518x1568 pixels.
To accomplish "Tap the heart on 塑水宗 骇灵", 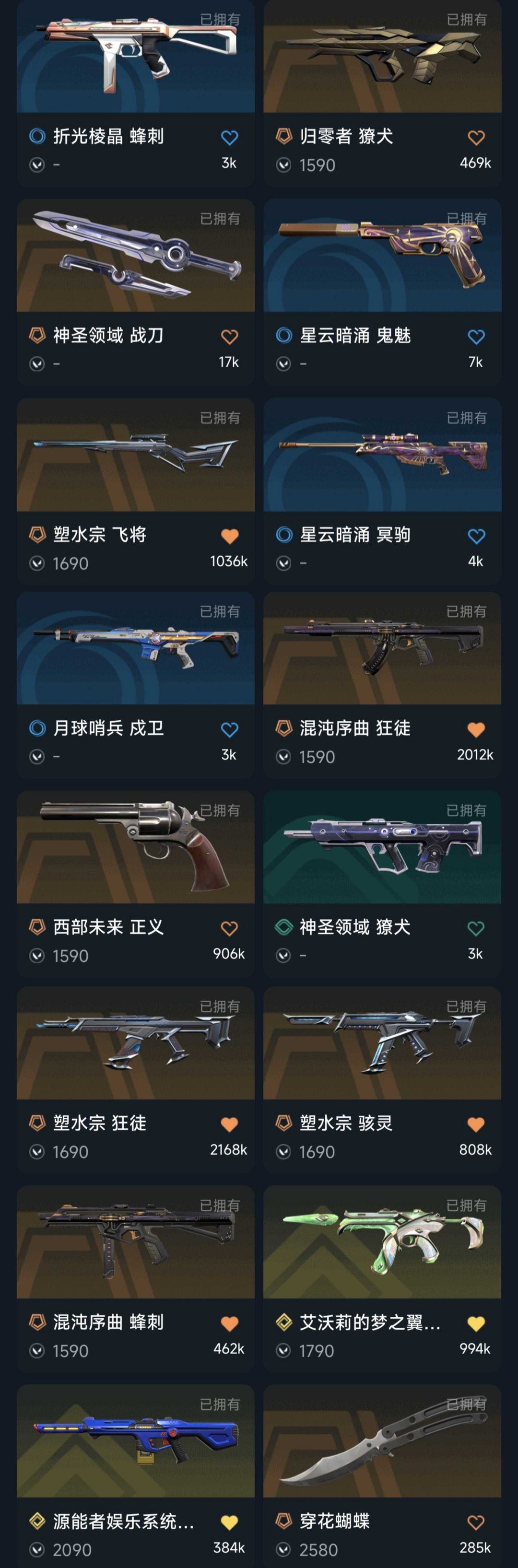I will (x=475, y=1124).
